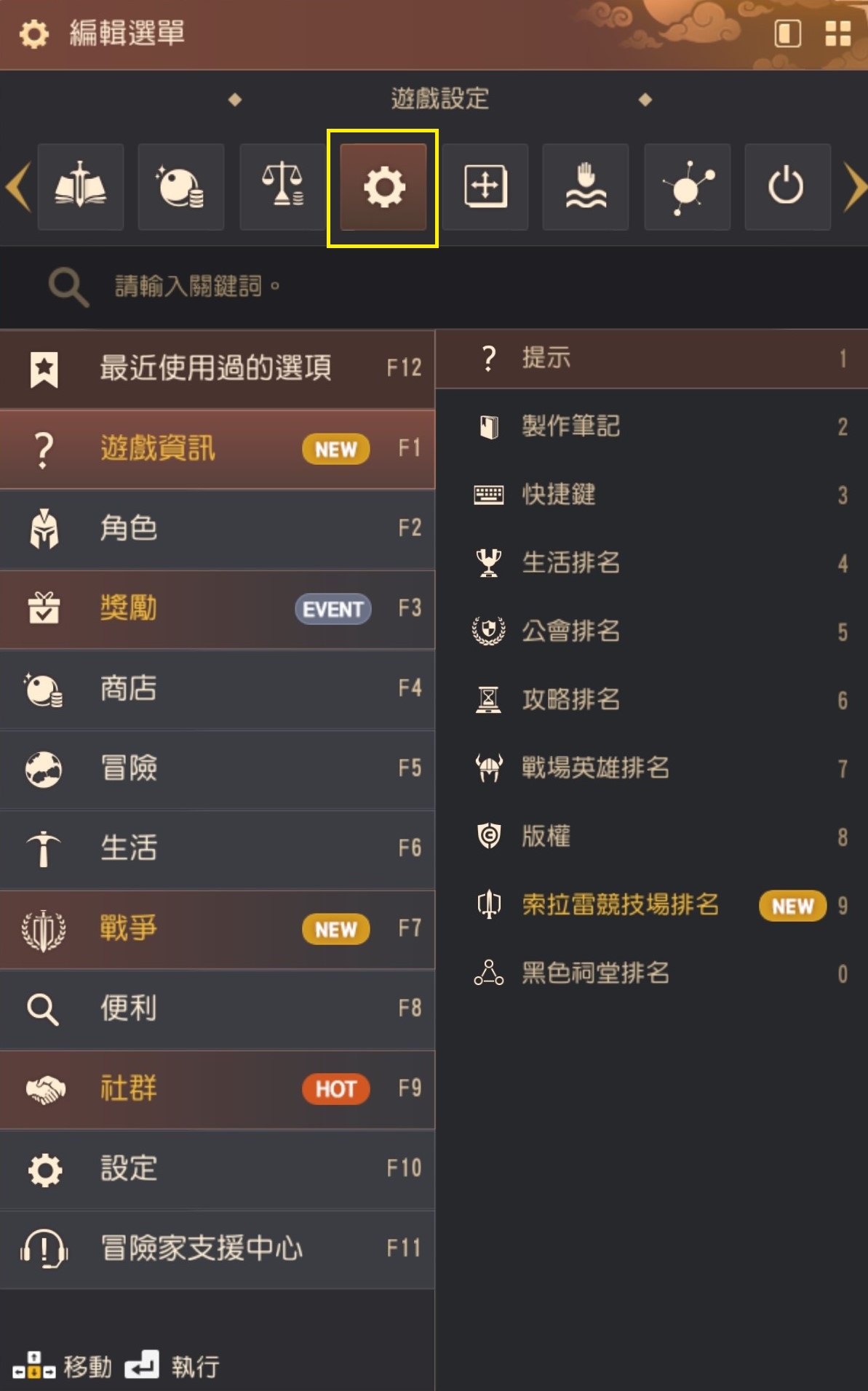
Task: Open 快捷鍵 submenu item
Action: (x=652, y=495)
